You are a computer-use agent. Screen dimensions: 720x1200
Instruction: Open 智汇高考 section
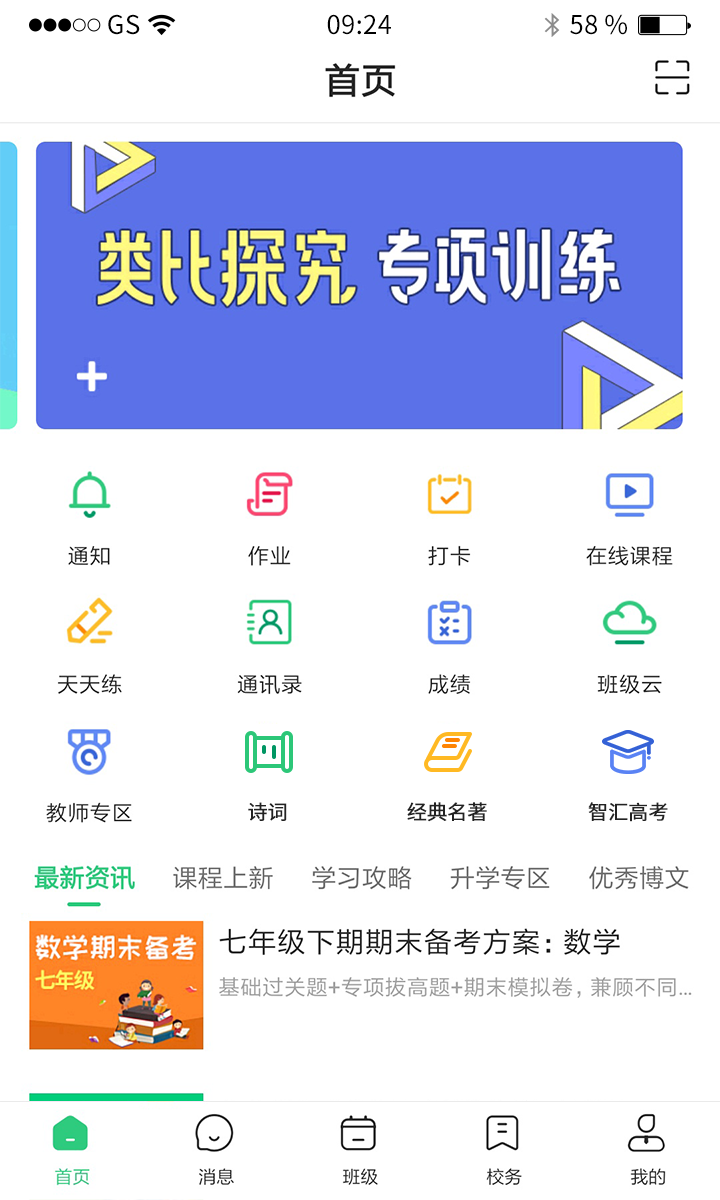pyautogui.click(x=628, y=772)
